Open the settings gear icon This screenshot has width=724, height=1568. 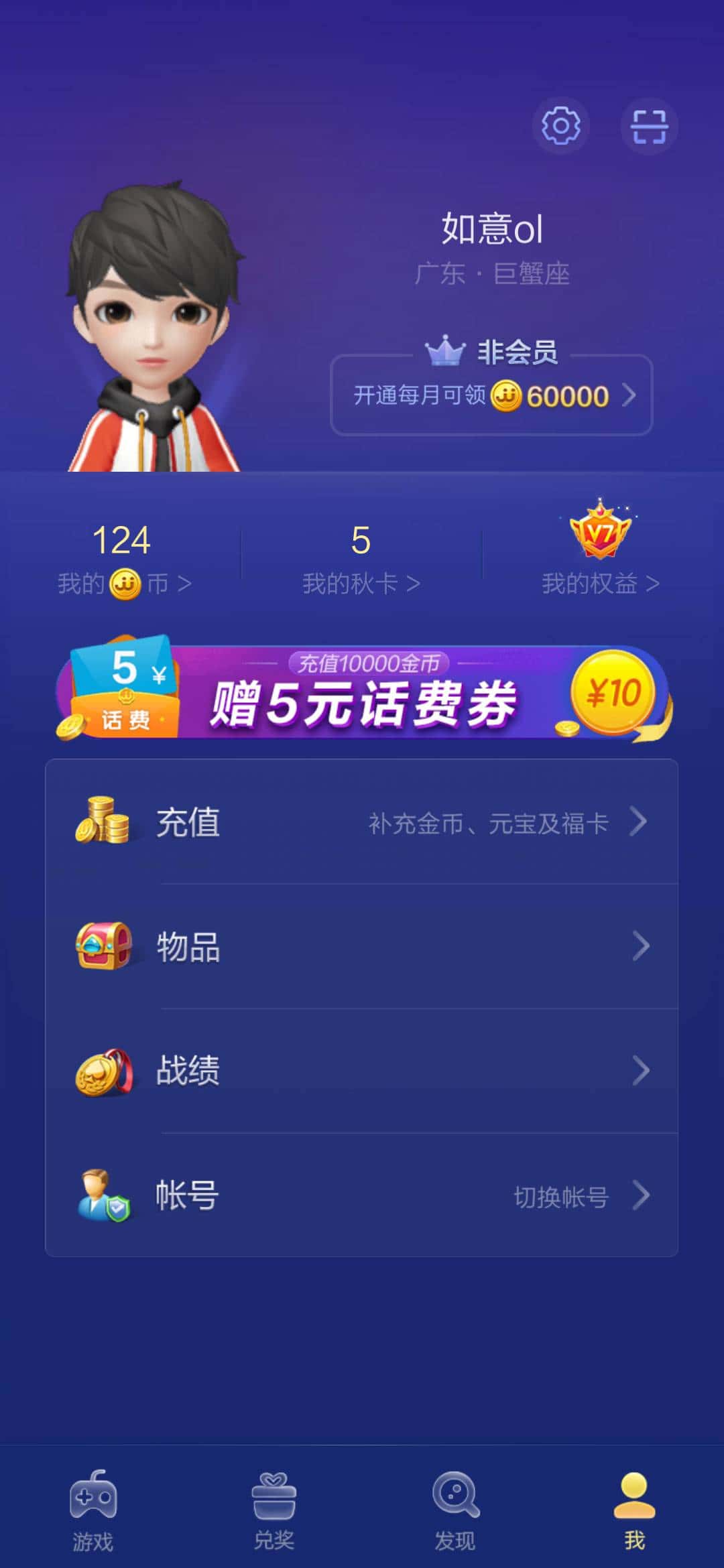562,126
